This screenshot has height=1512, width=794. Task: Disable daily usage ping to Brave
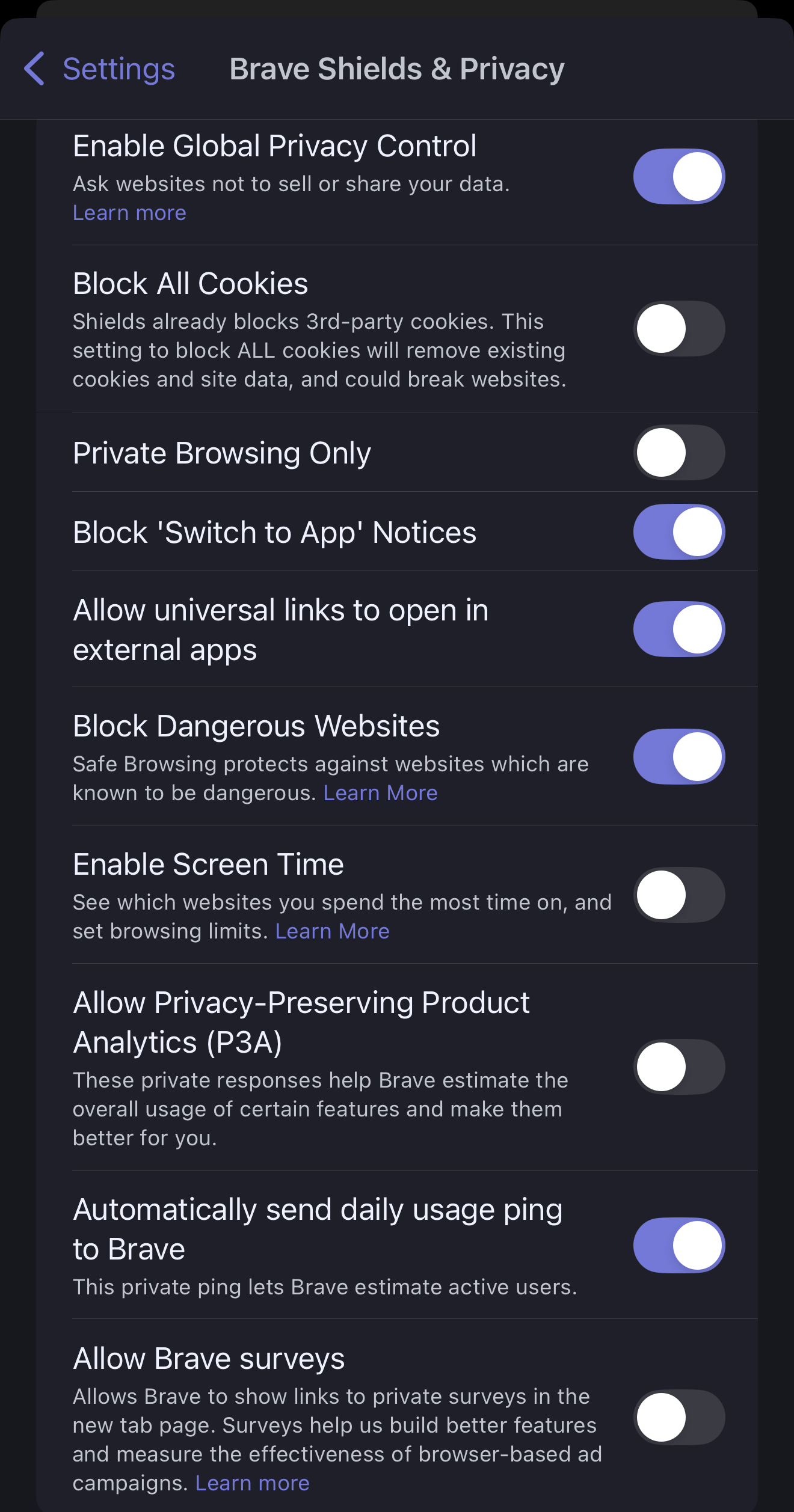[679, 1245]
